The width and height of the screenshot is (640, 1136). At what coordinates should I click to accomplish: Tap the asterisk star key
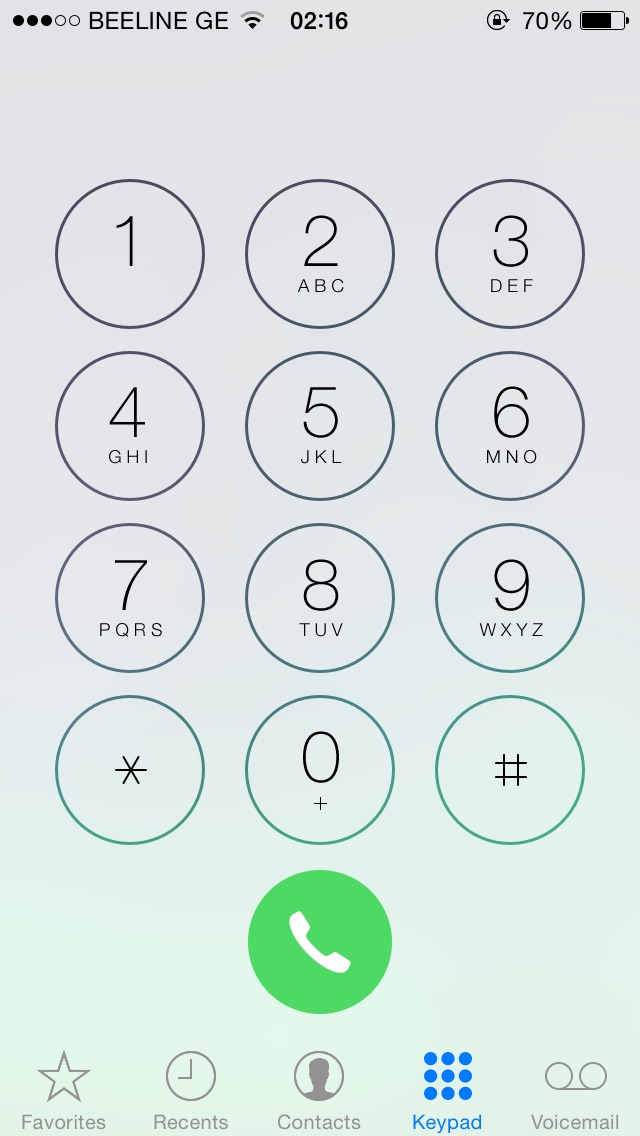(x=130, y=770)
